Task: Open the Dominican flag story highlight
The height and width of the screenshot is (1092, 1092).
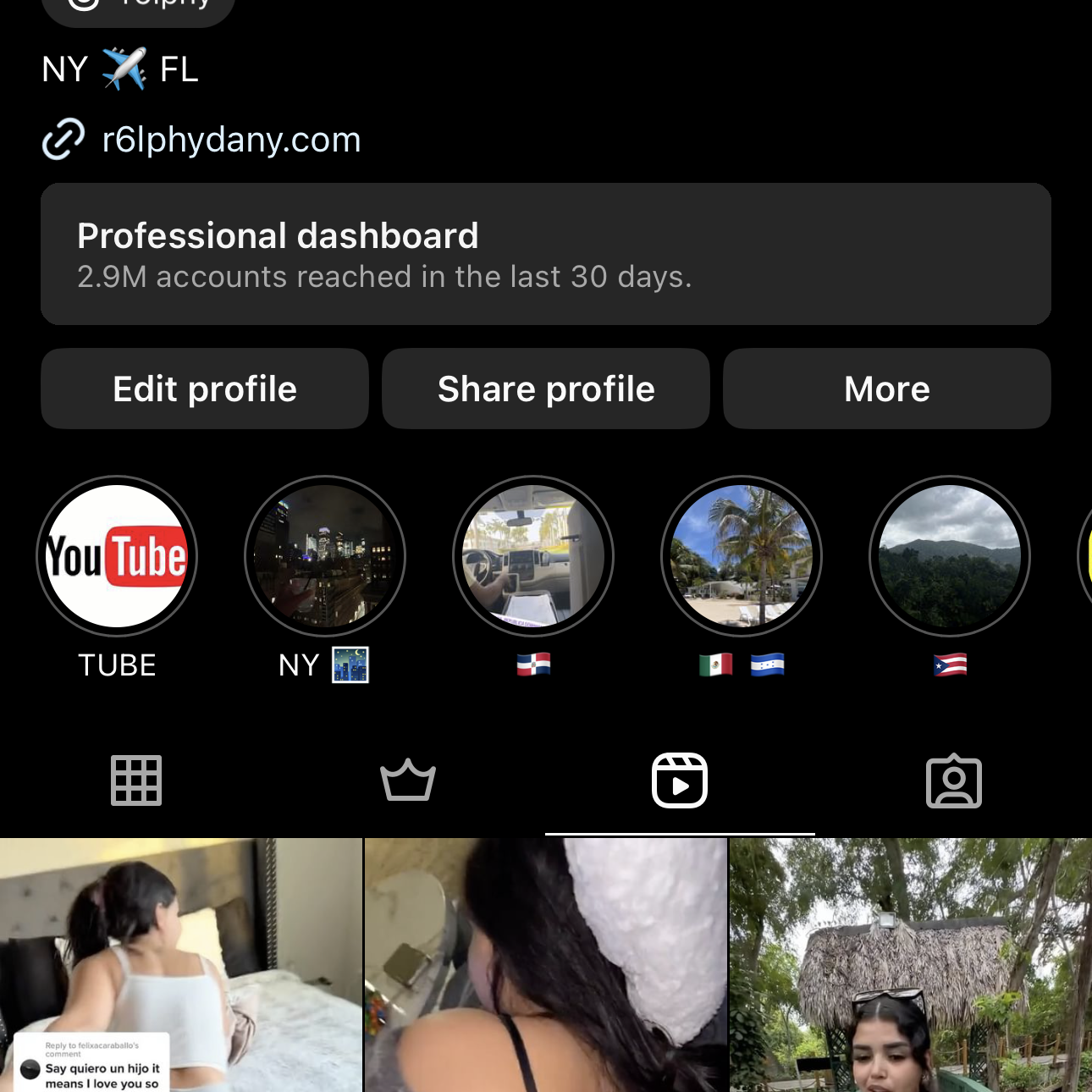Action: [533, 556]
